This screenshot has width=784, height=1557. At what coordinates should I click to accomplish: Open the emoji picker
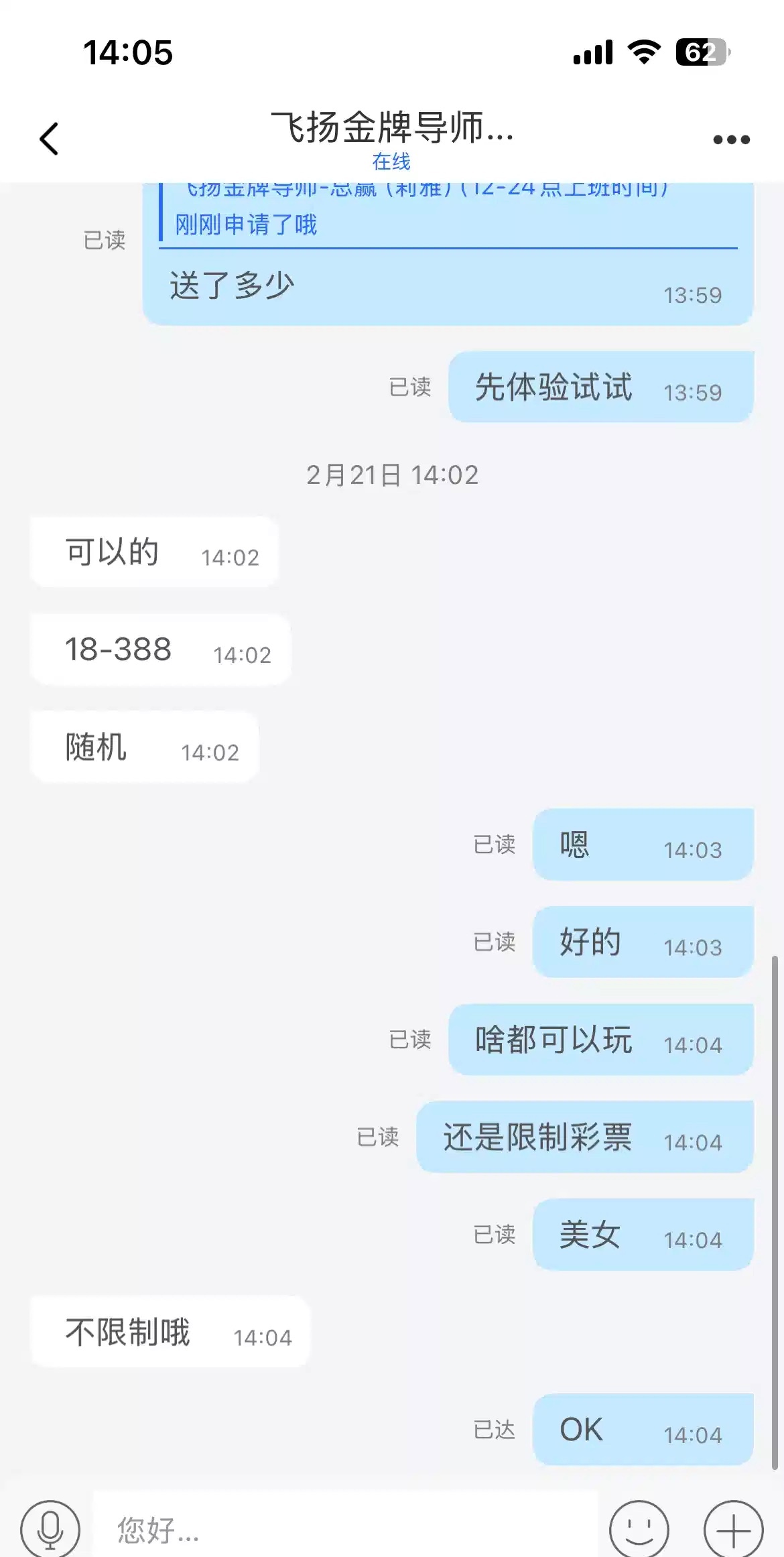pos(639,1529)
